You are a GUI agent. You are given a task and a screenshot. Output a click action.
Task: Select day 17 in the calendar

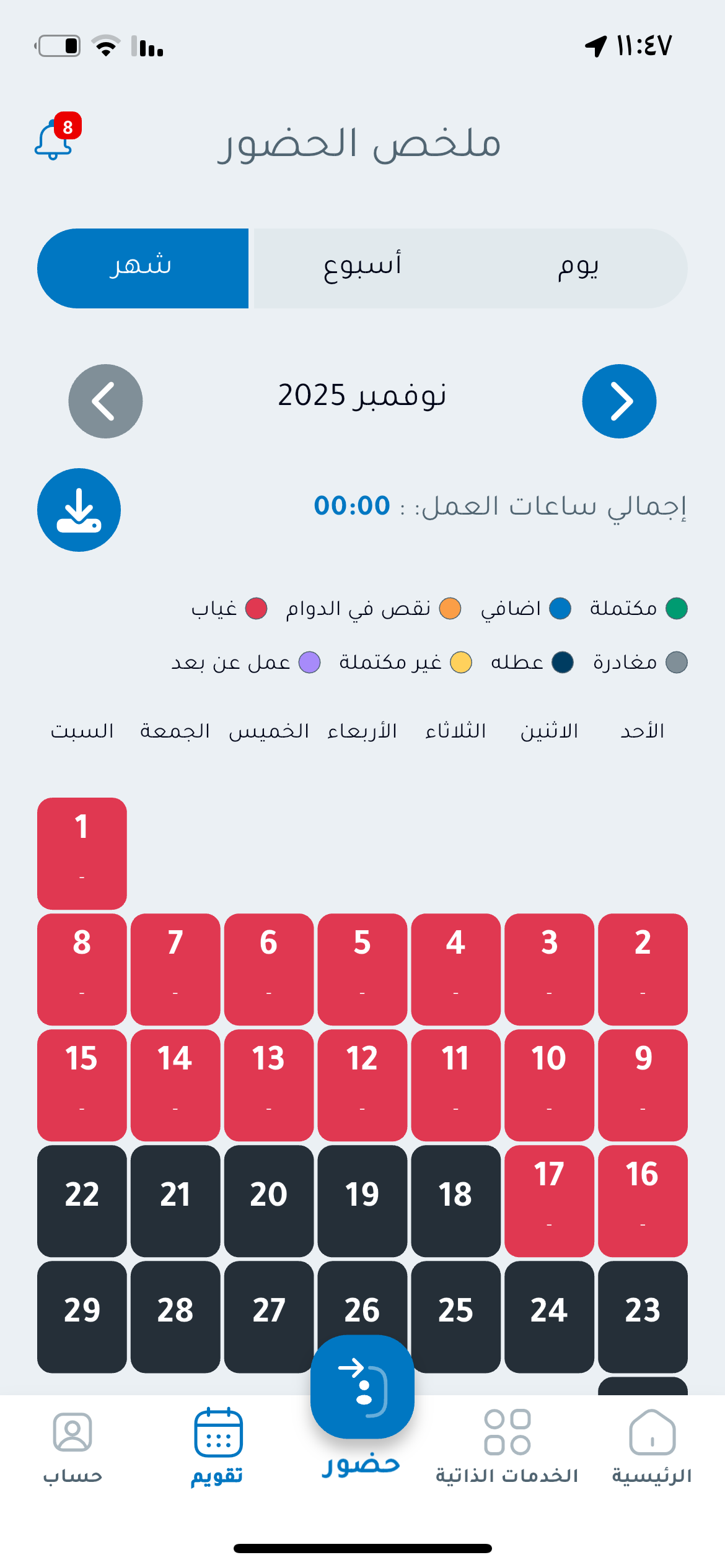(549, 1200)
